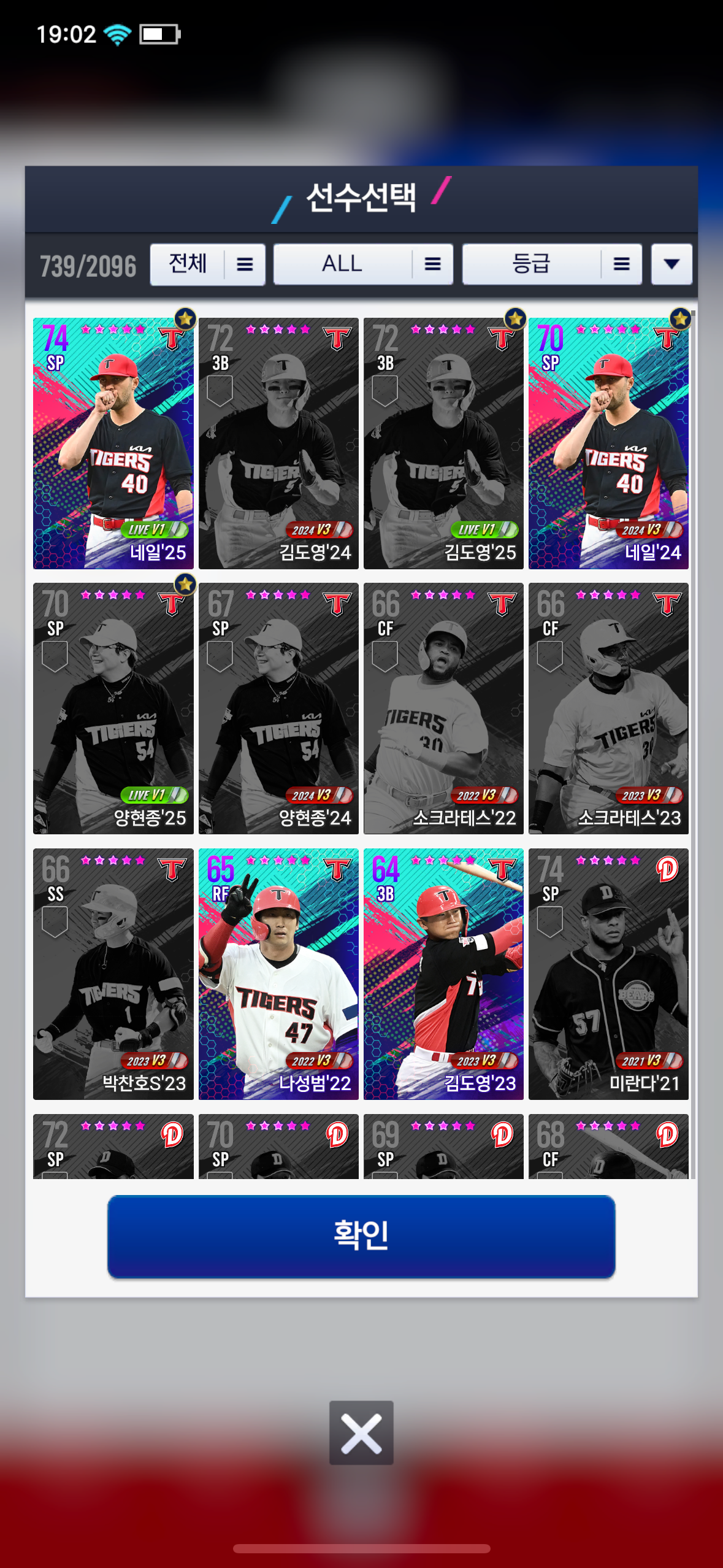
Task: Close the player selection dialog
Action: click(361, 1432)
